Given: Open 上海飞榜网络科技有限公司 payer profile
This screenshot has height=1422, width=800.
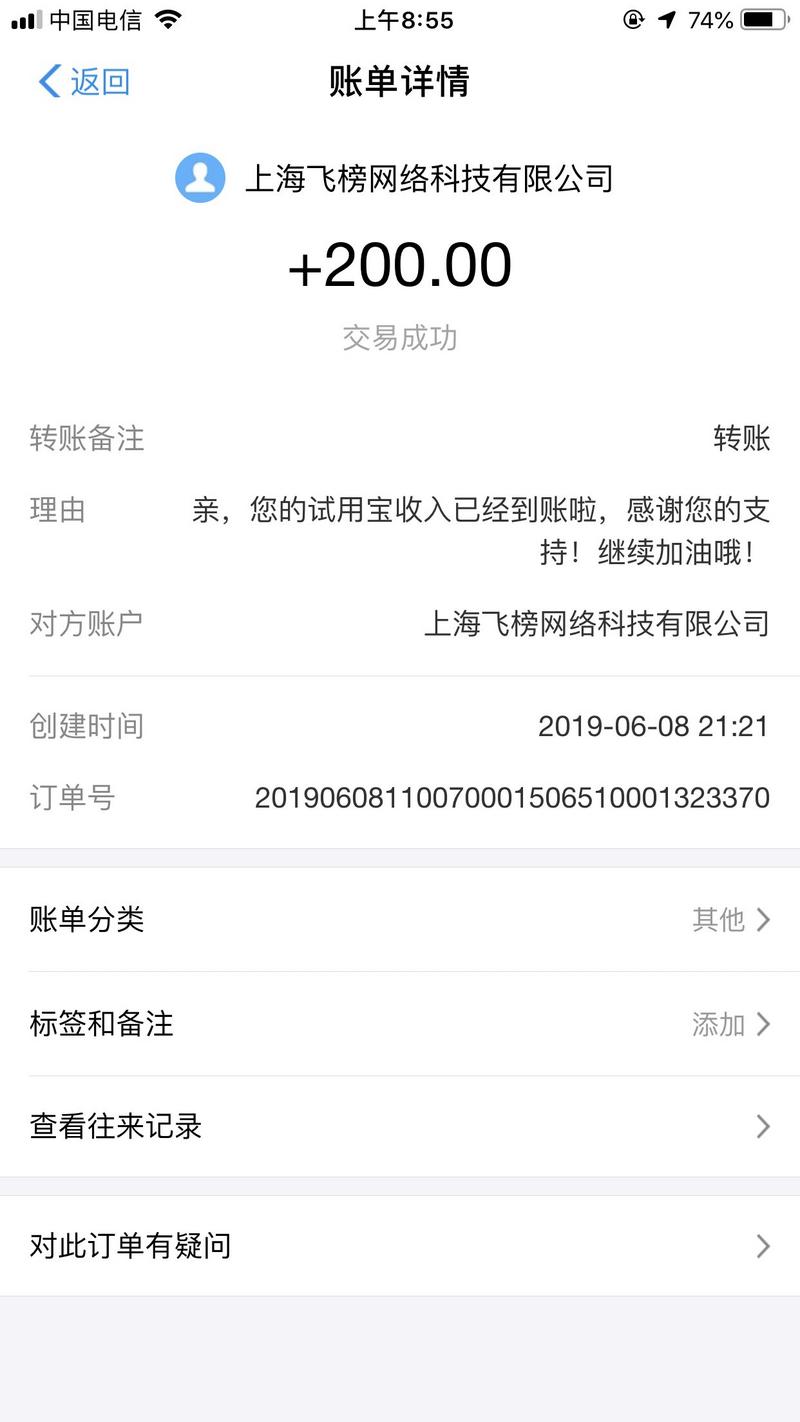Looking at the screenshot, I should click(x=396, y=179).
